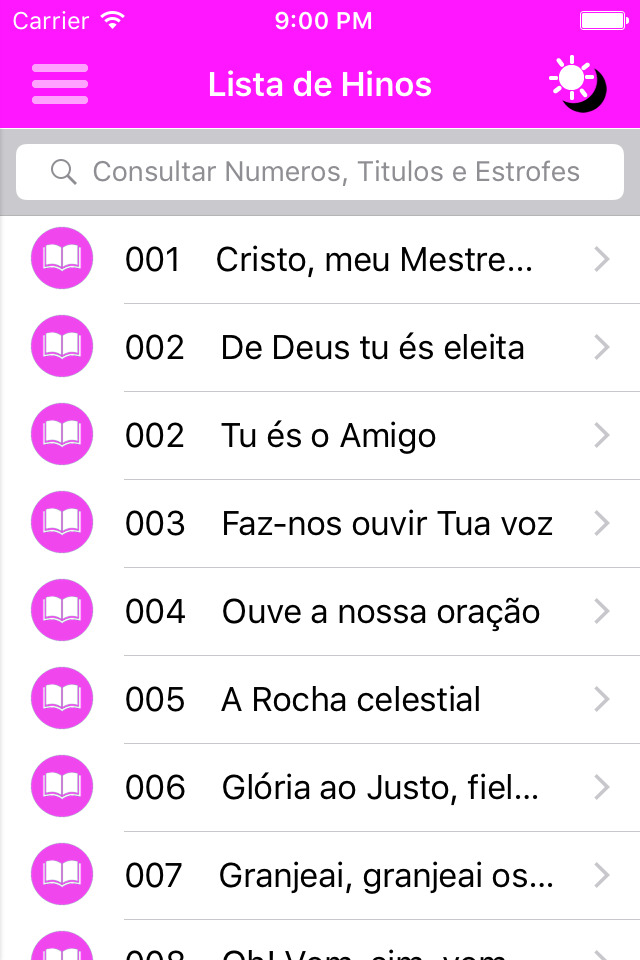Image resolution: width=640 pixels, height=960 pixels.
Task: Open hymn 004 Ouve a nossa oração
Action: click(330, 612)
